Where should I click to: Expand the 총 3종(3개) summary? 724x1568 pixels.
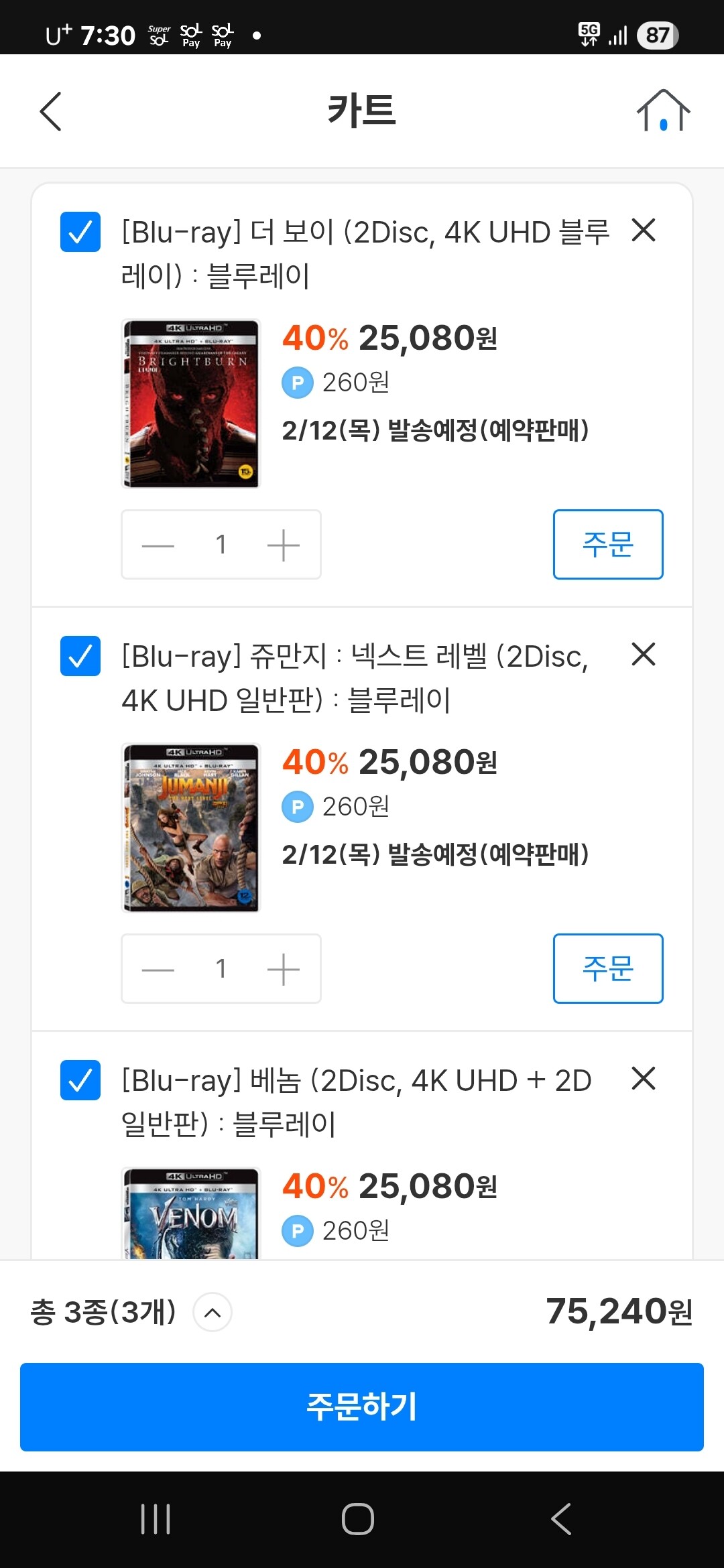[213, 1312]
